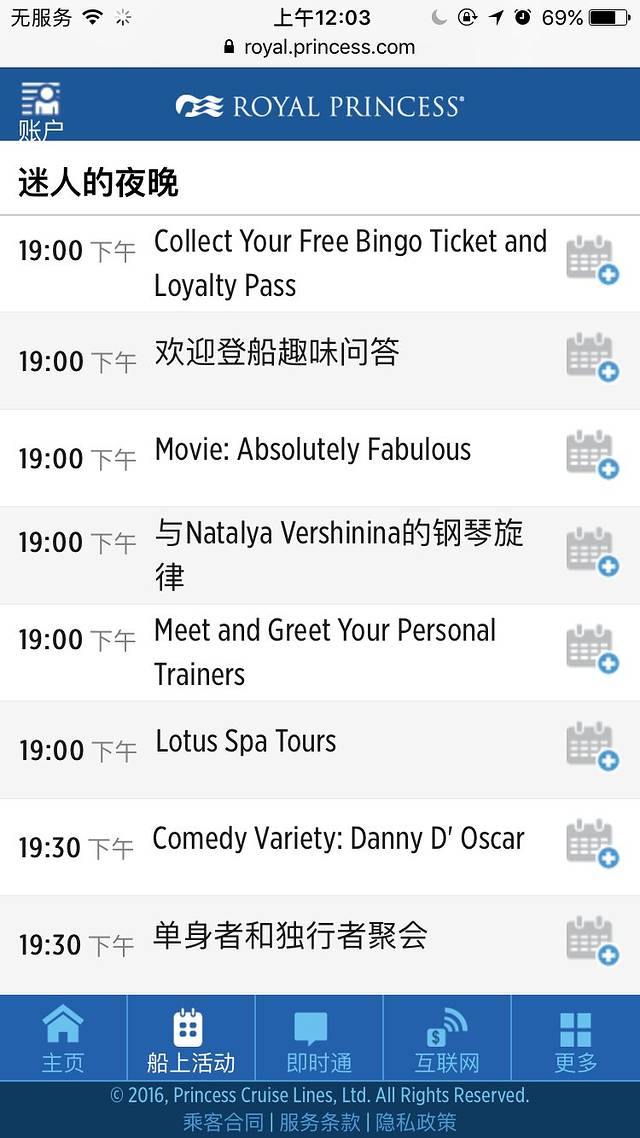Switch to the 船上活动 tab
Screen dimensions: 640x1138
(191, 1039)
